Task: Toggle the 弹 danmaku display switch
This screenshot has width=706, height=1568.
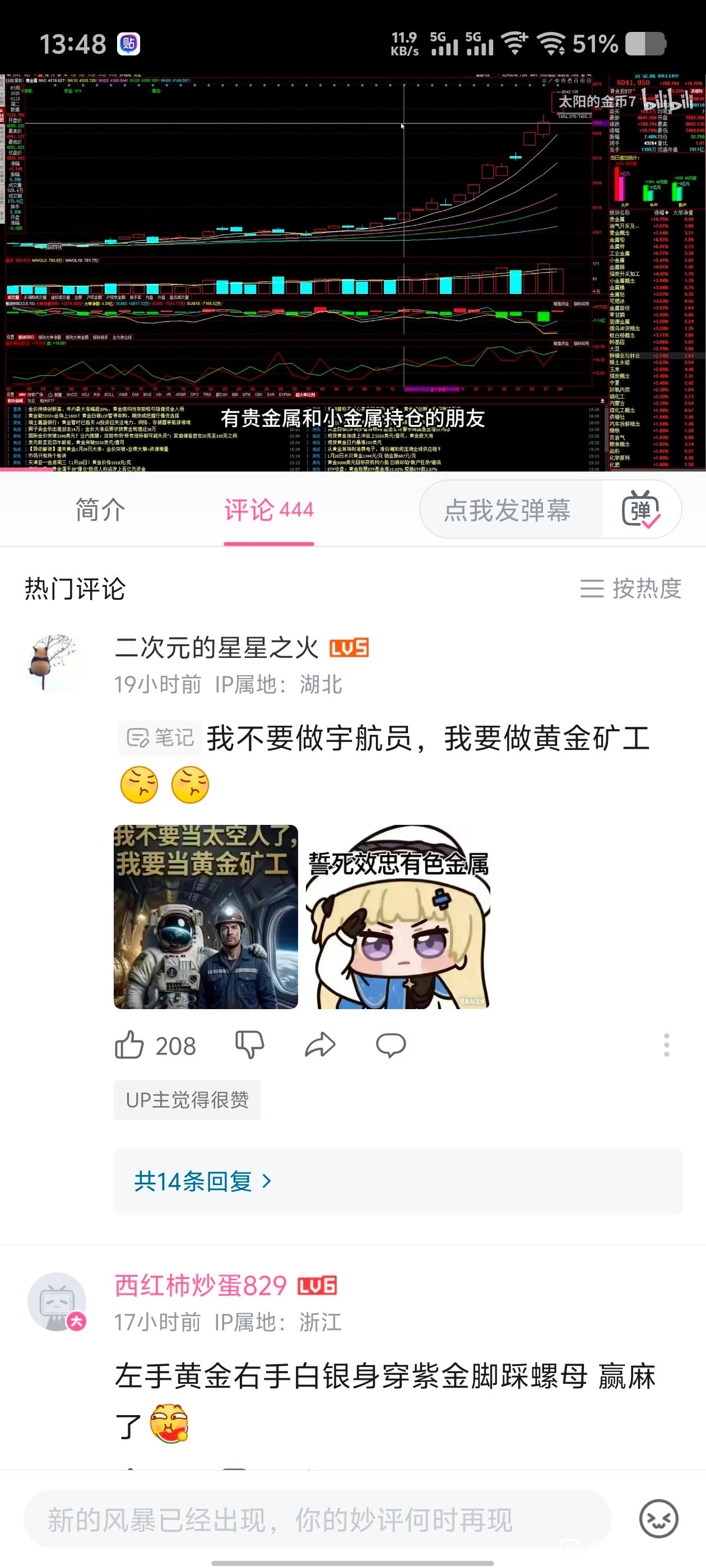Action: (641, 510)
